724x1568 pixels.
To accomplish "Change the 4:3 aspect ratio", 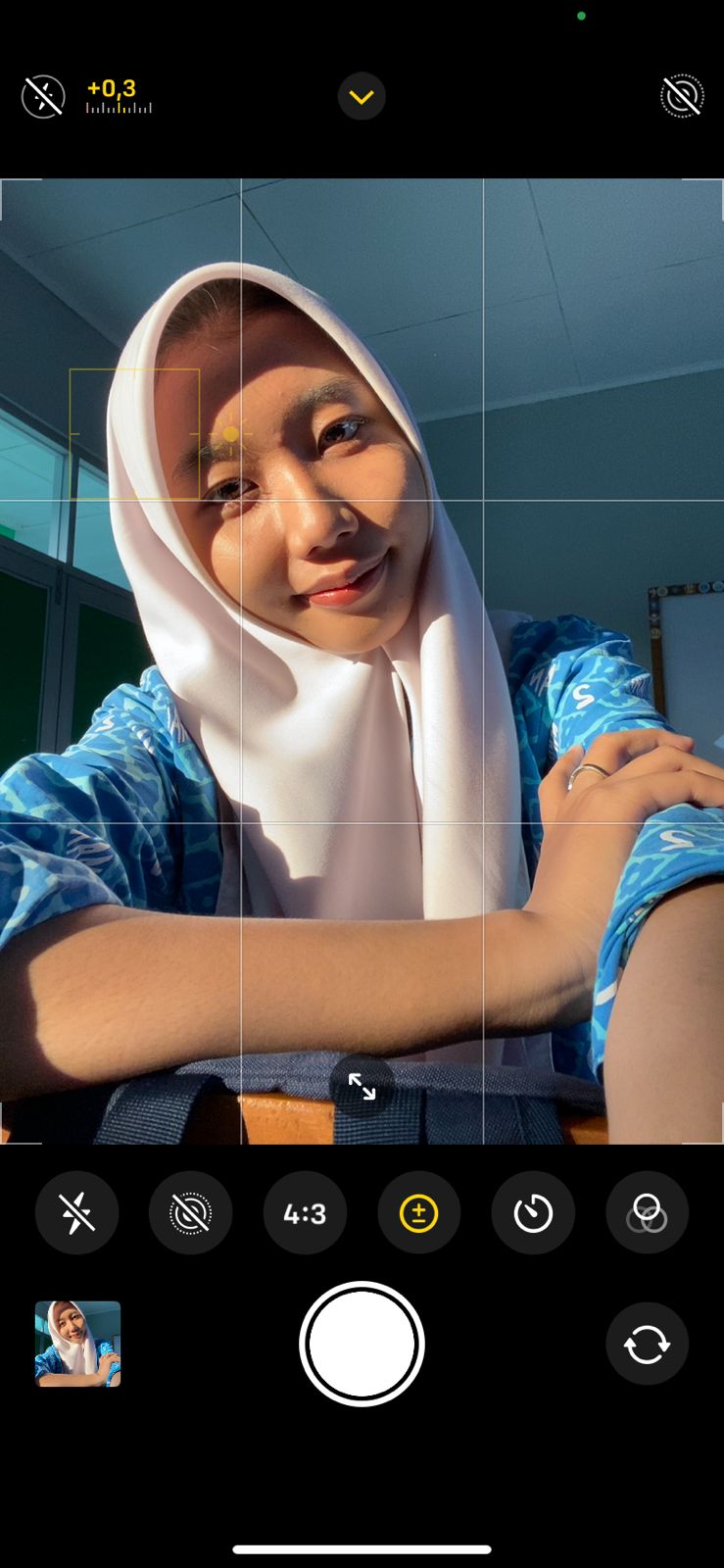I will coord(305,1213).
